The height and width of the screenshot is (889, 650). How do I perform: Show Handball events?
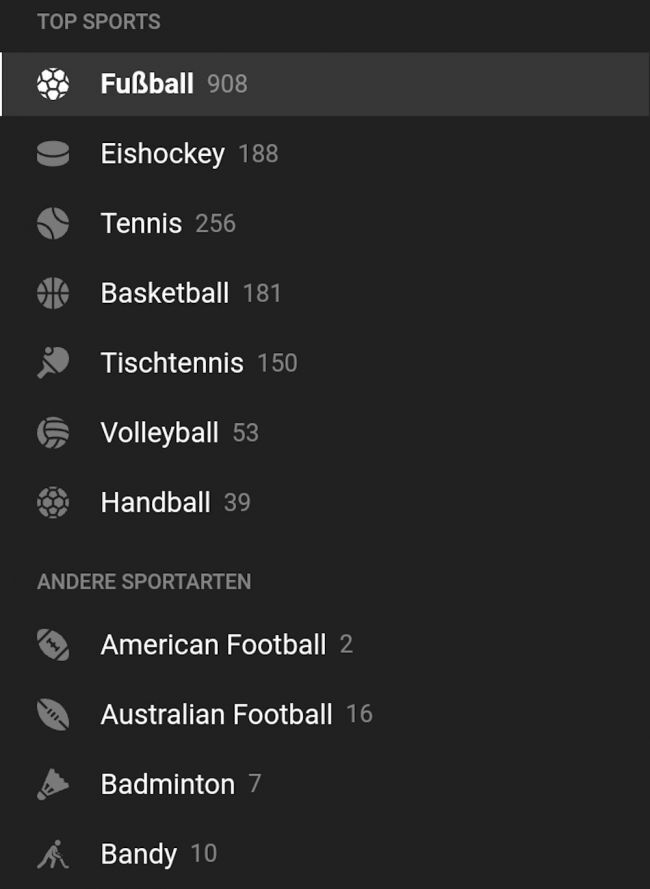pos(155,502)
